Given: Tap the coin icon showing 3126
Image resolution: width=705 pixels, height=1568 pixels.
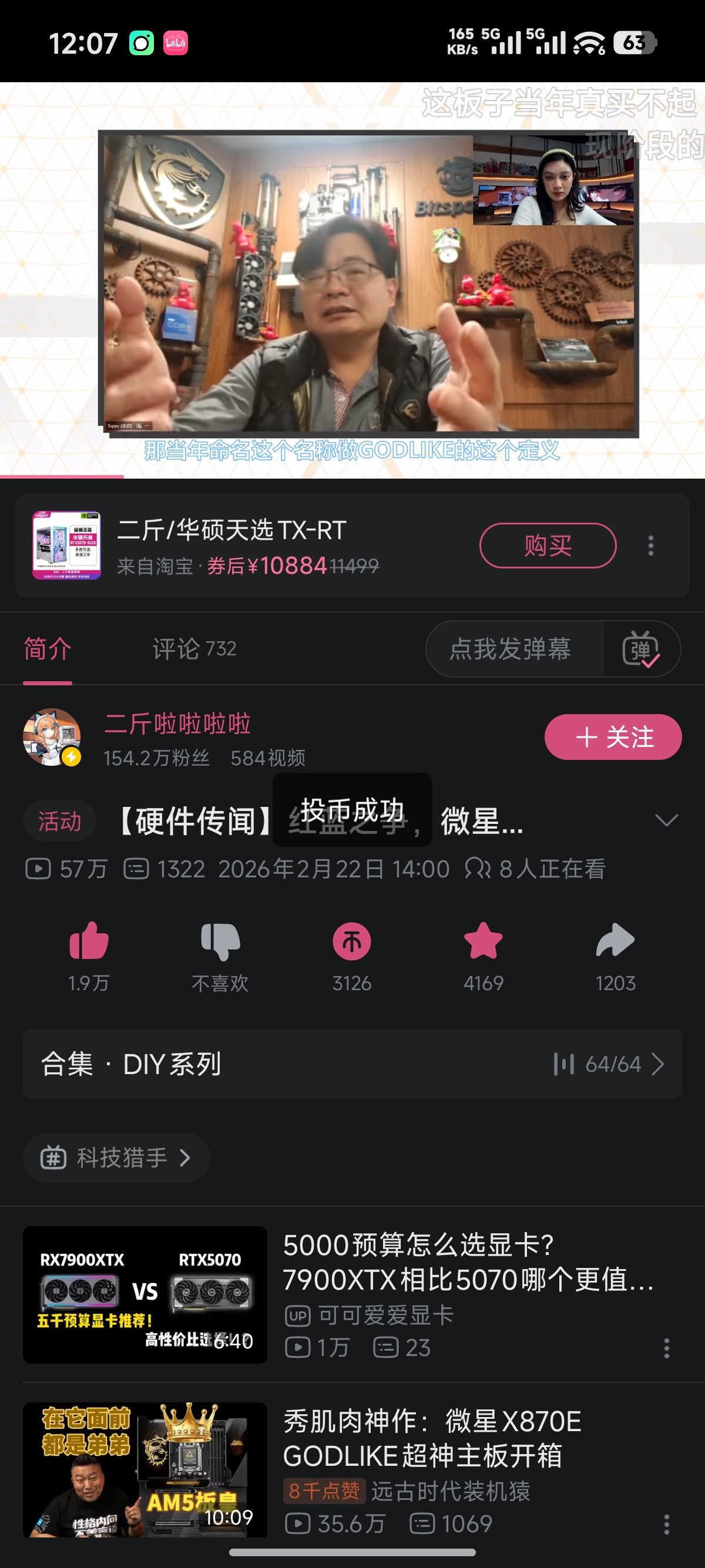Looking at the screenshot, I should [352, 941].
